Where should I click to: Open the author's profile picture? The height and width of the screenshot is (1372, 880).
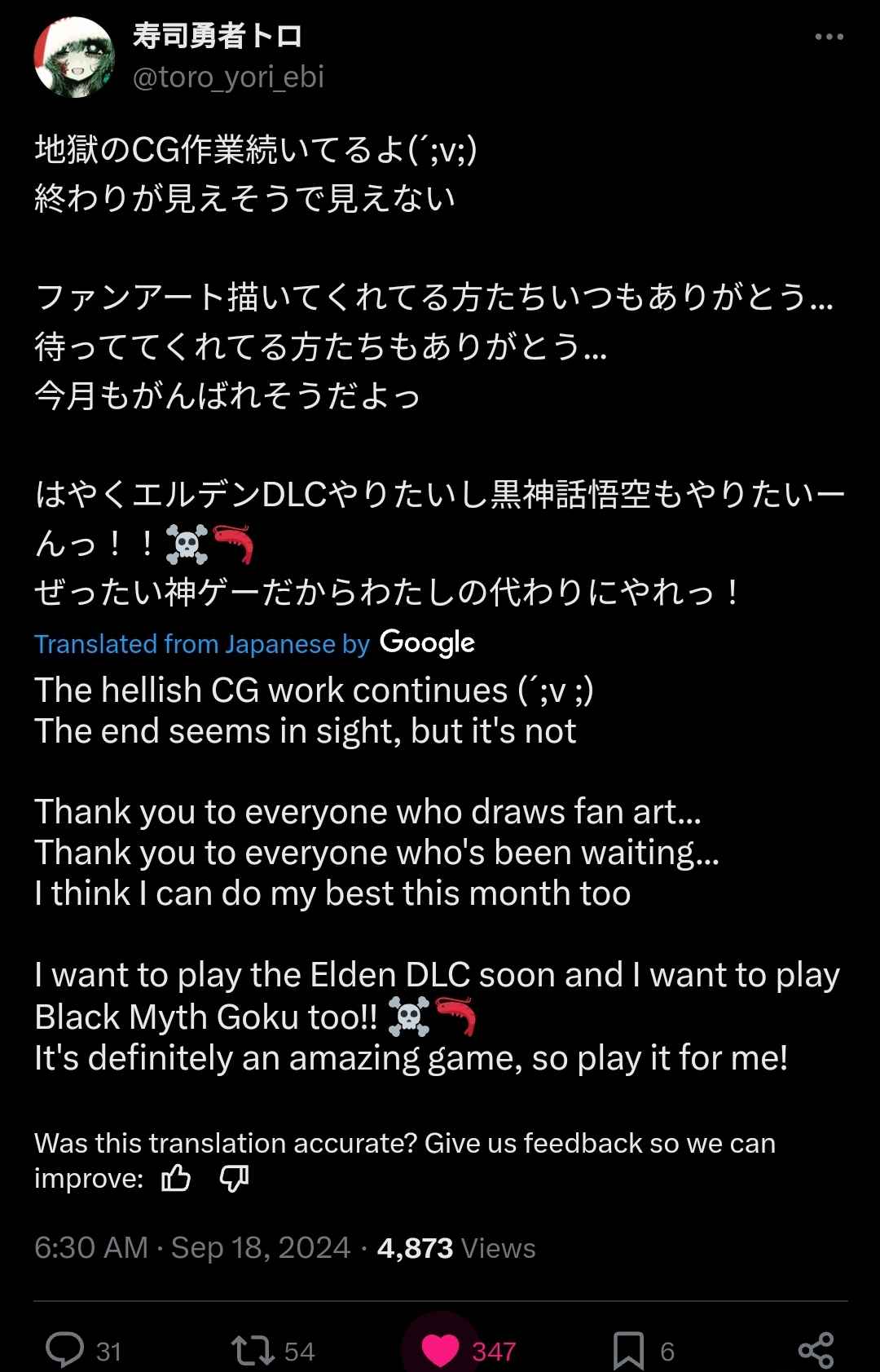pyautogui.click(x=74, y=57)
